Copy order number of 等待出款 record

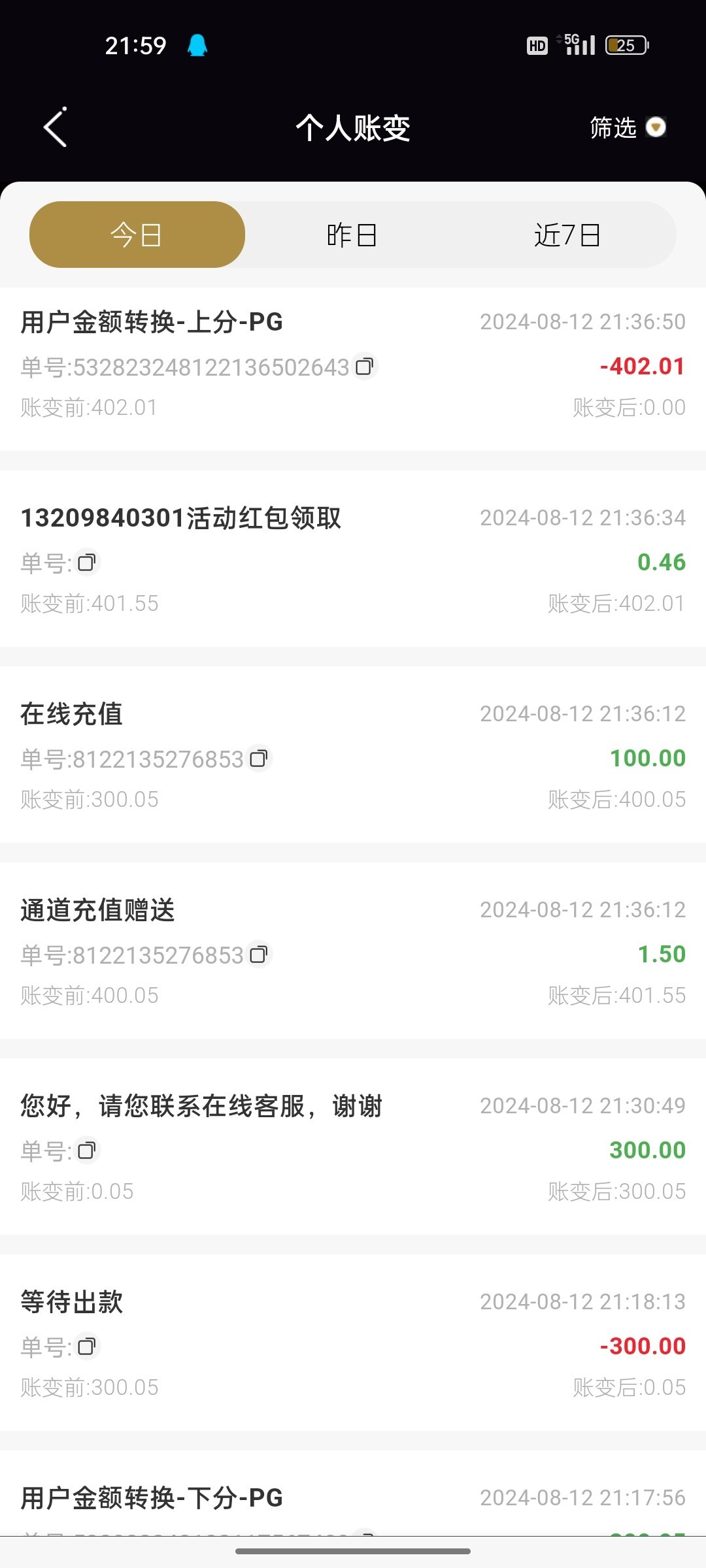click(86, 1347)
